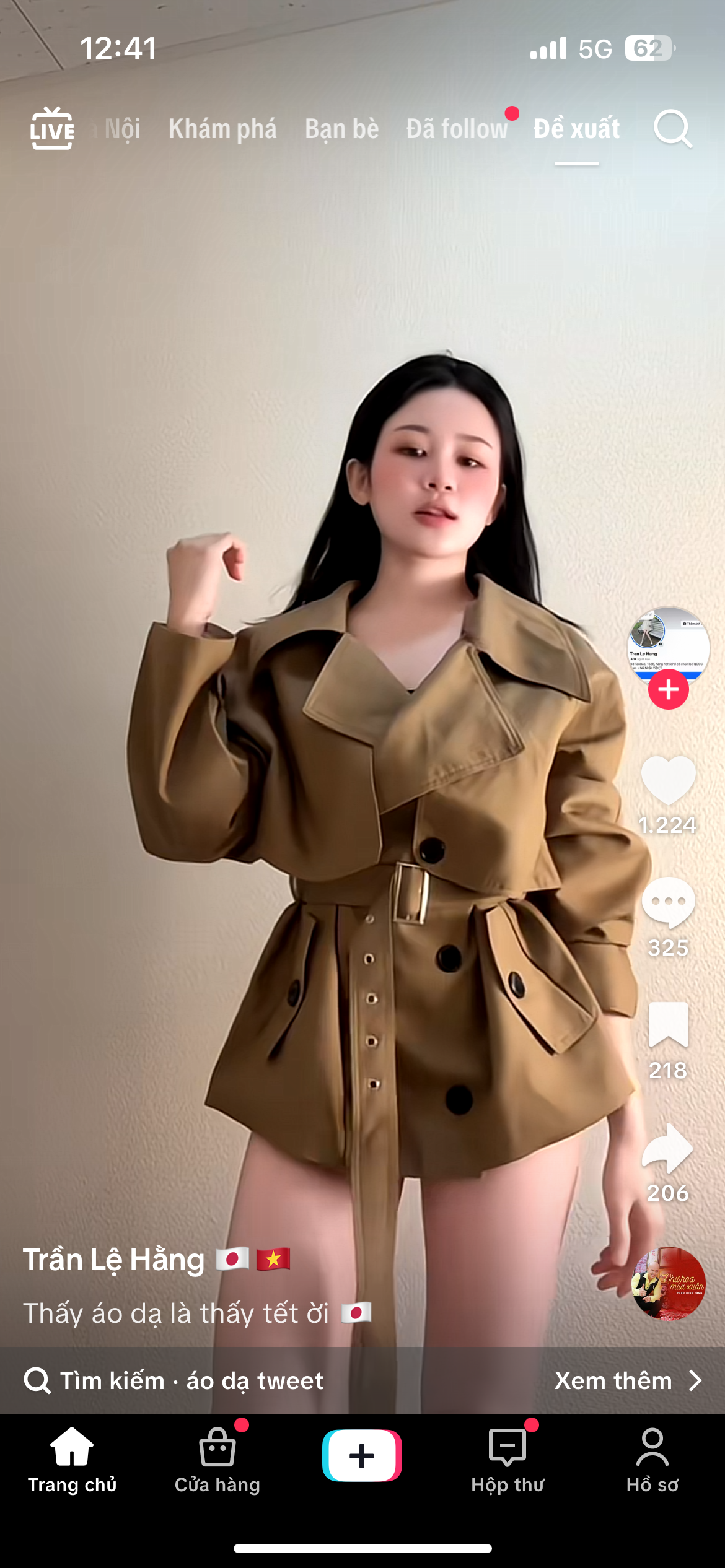This screenshot has width=725, height=1568.
Task: Open the comments bubble icon
Action: 668,902
